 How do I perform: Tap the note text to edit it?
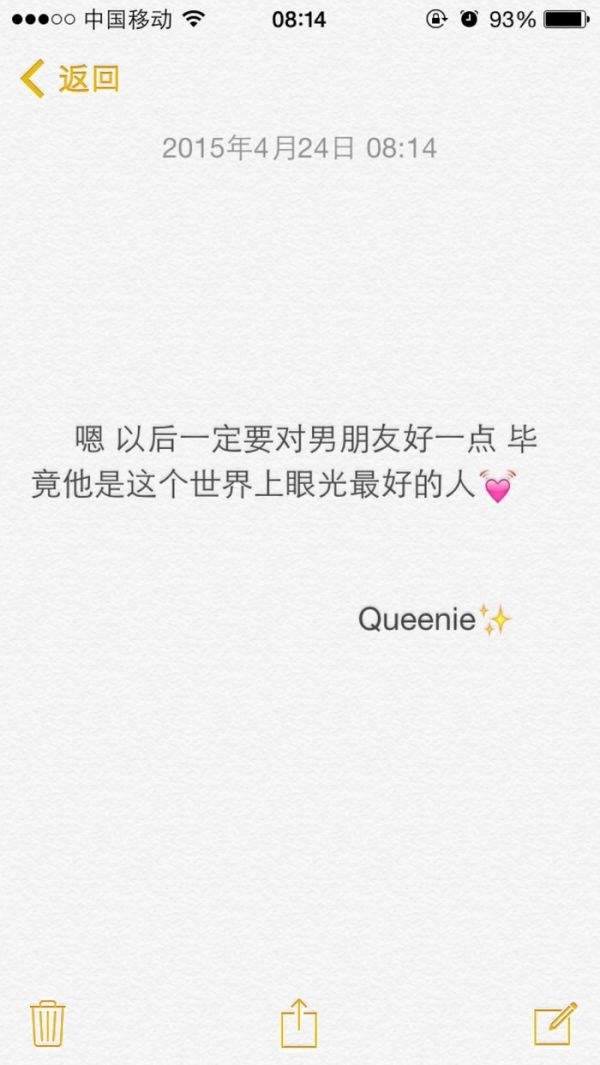coord(285,463)
